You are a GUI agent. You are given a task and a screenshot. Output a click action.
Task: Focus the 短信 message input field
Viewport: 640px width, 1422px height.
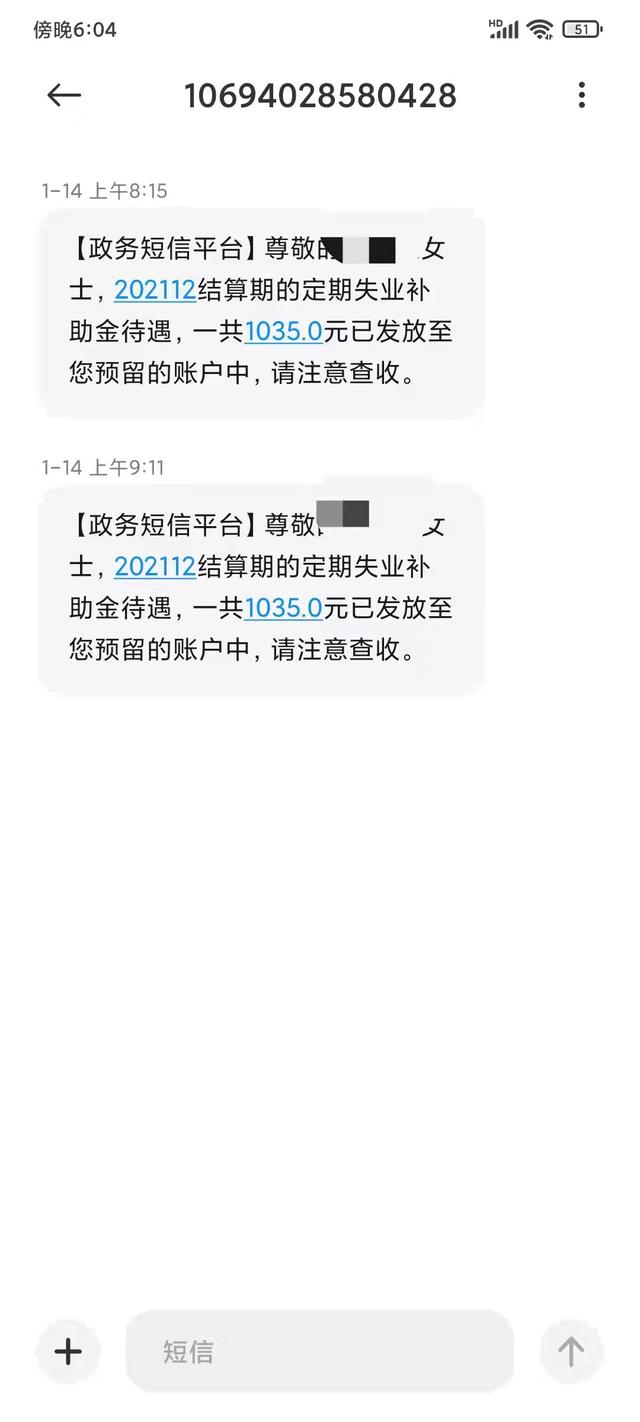point(319,1352)
